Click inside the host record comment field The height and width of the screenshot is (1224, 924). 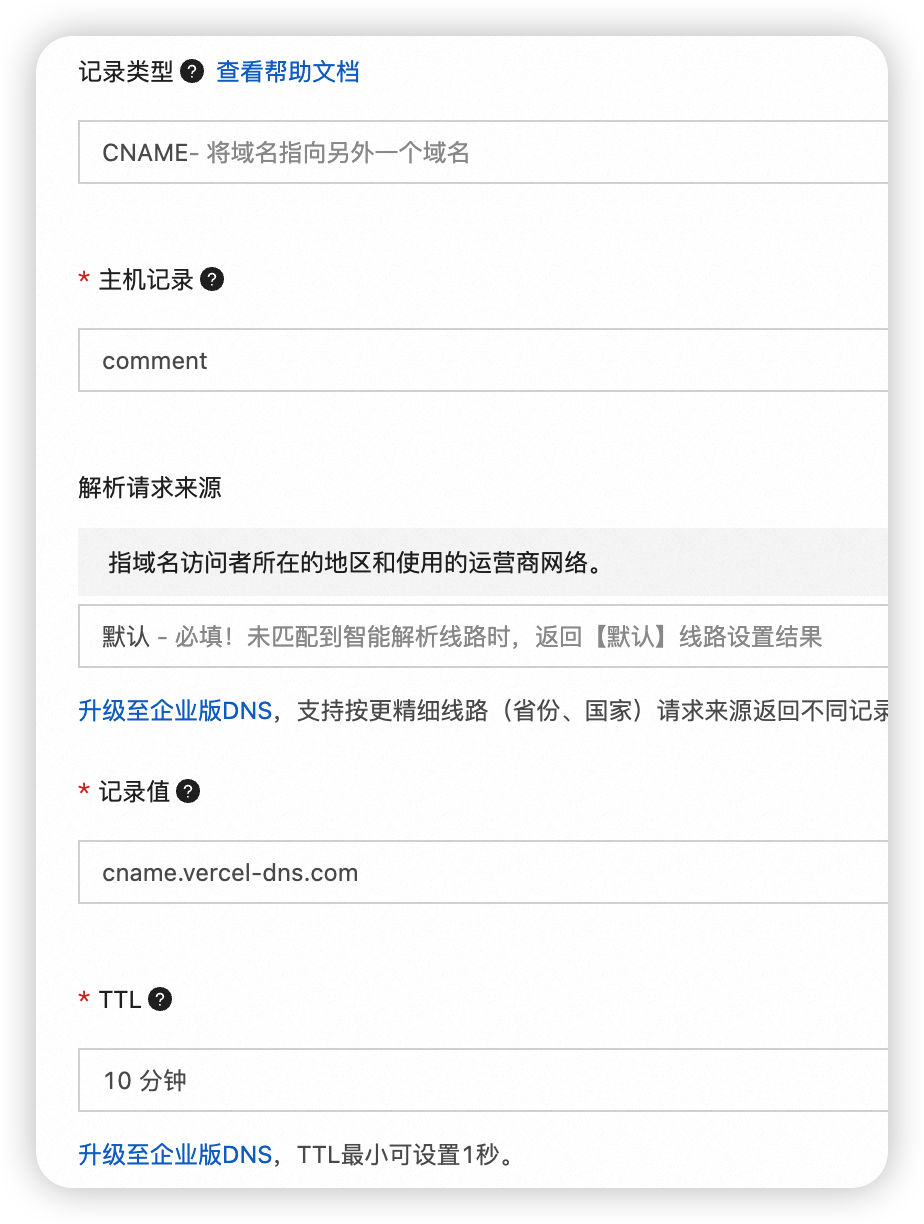[x=480, y=360]
